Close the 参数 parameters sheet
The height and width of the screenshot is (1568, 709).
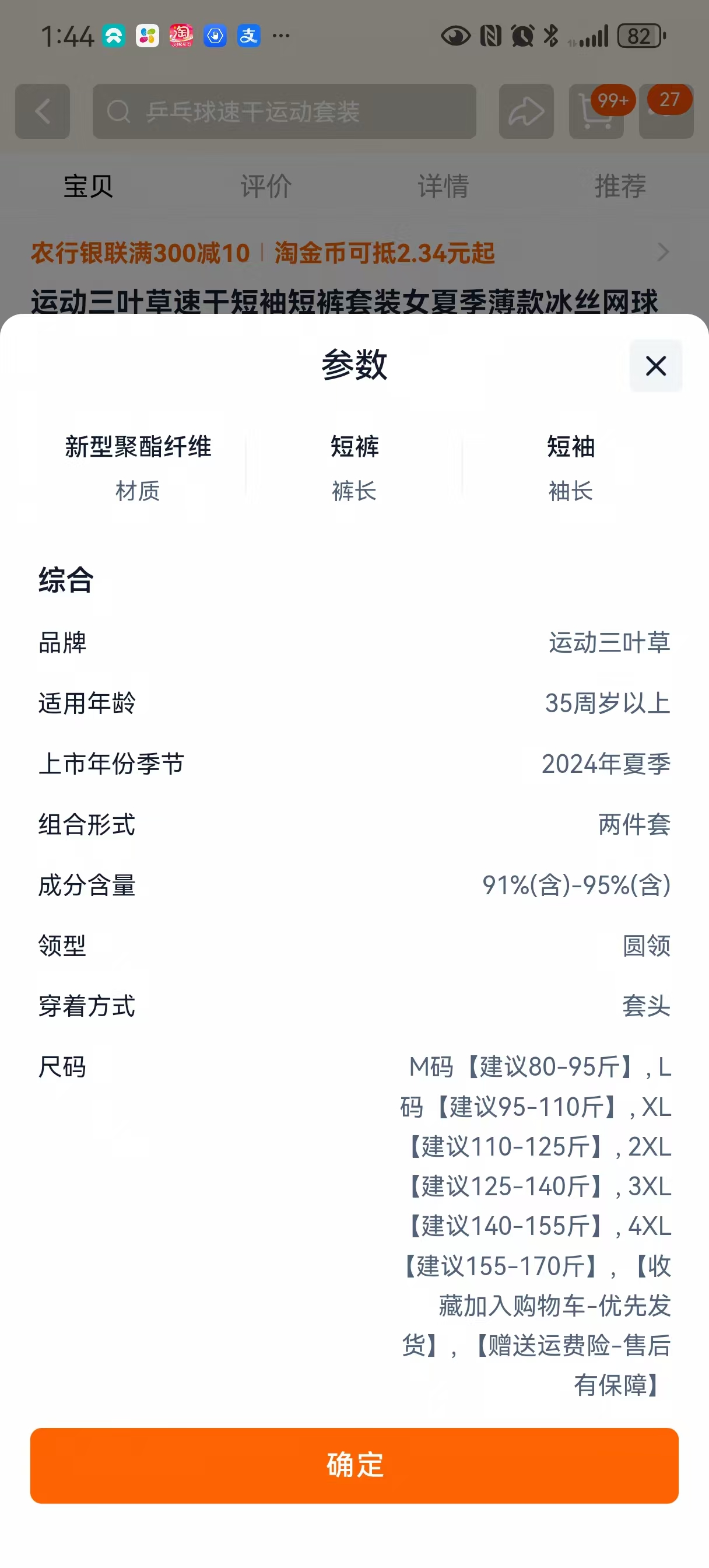pos(655,366)
